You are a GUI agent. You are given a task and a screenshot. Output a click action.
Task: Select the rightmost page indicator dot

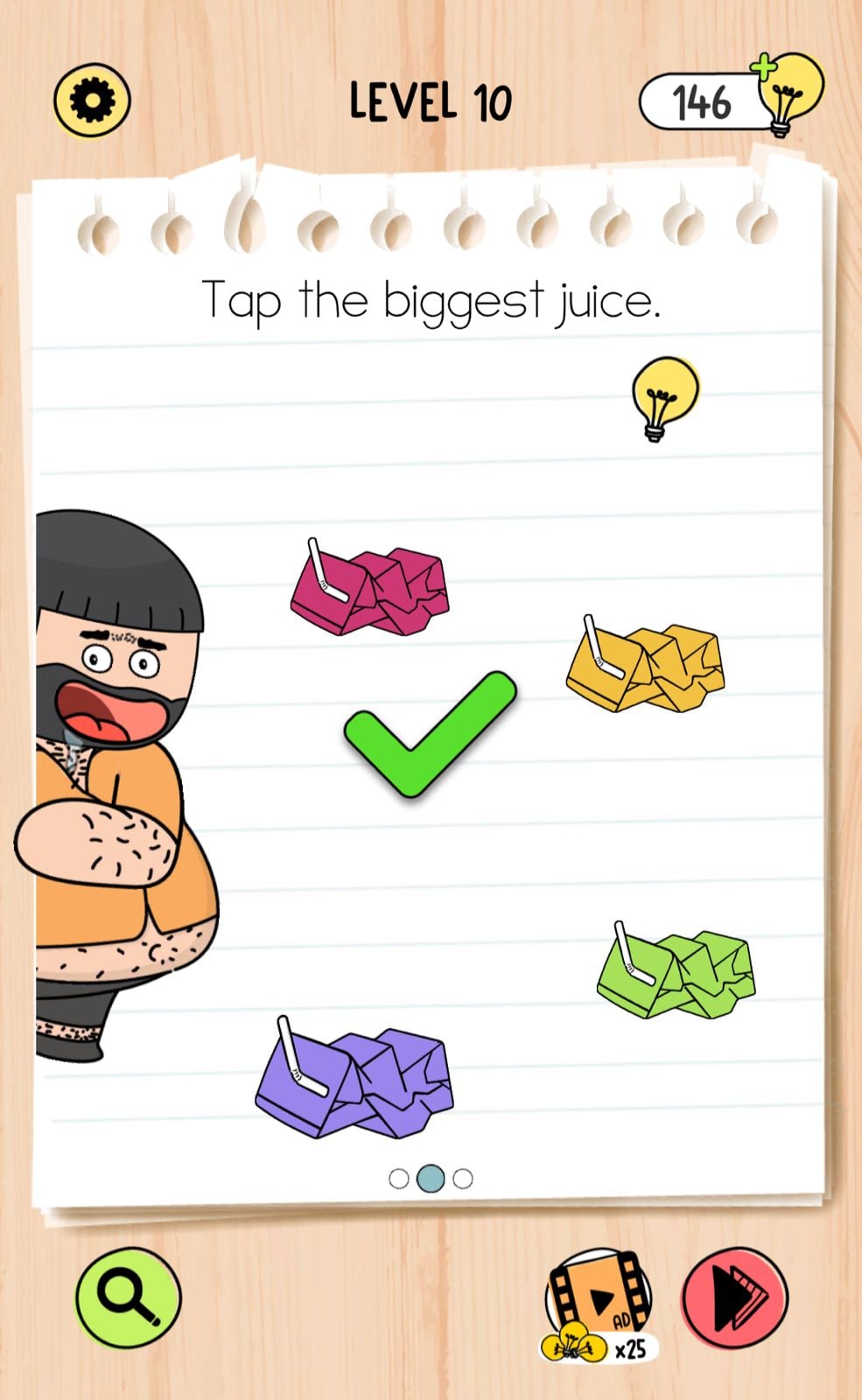point(461,1179)
